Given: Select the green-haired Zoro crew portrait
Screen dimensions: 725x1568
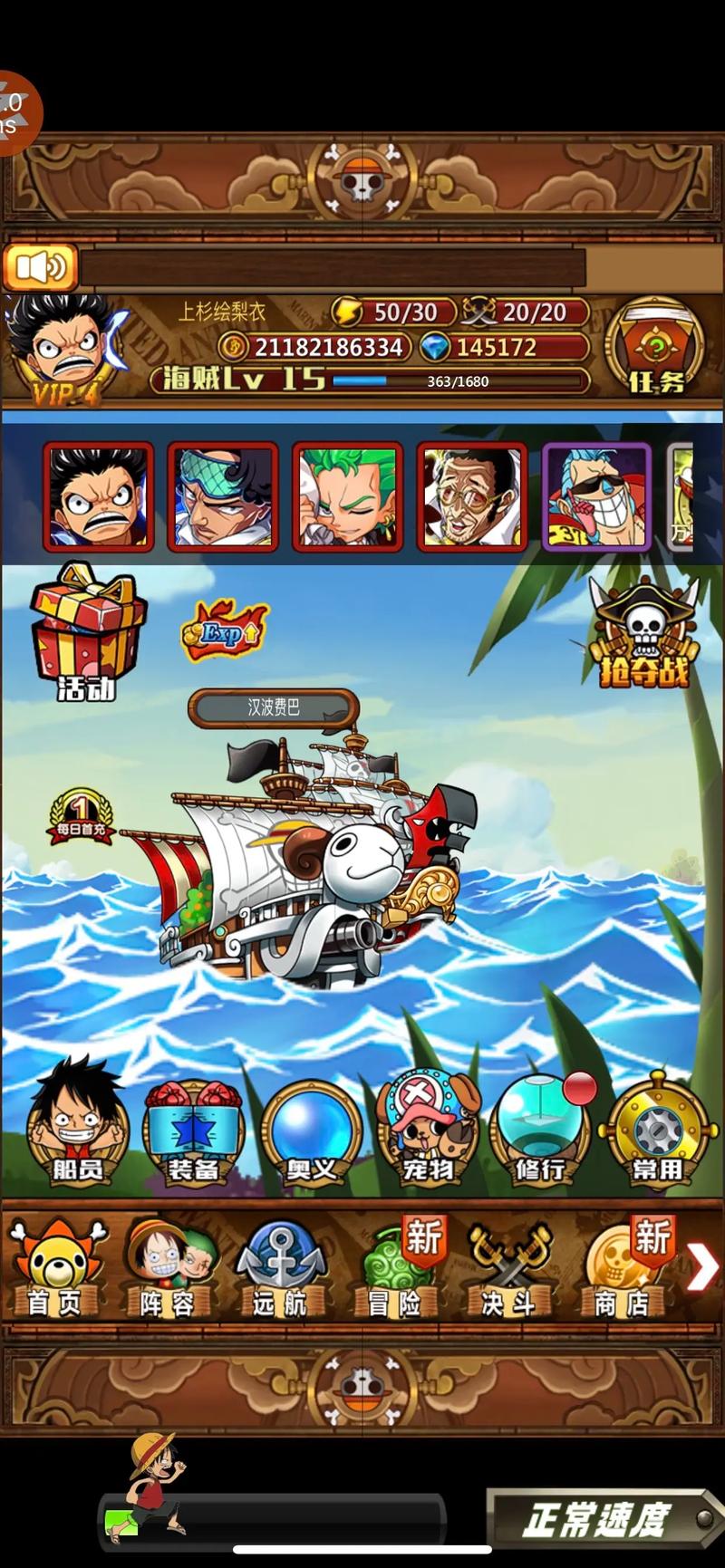Looking at the screenshot, I should (x=348, y=496).
